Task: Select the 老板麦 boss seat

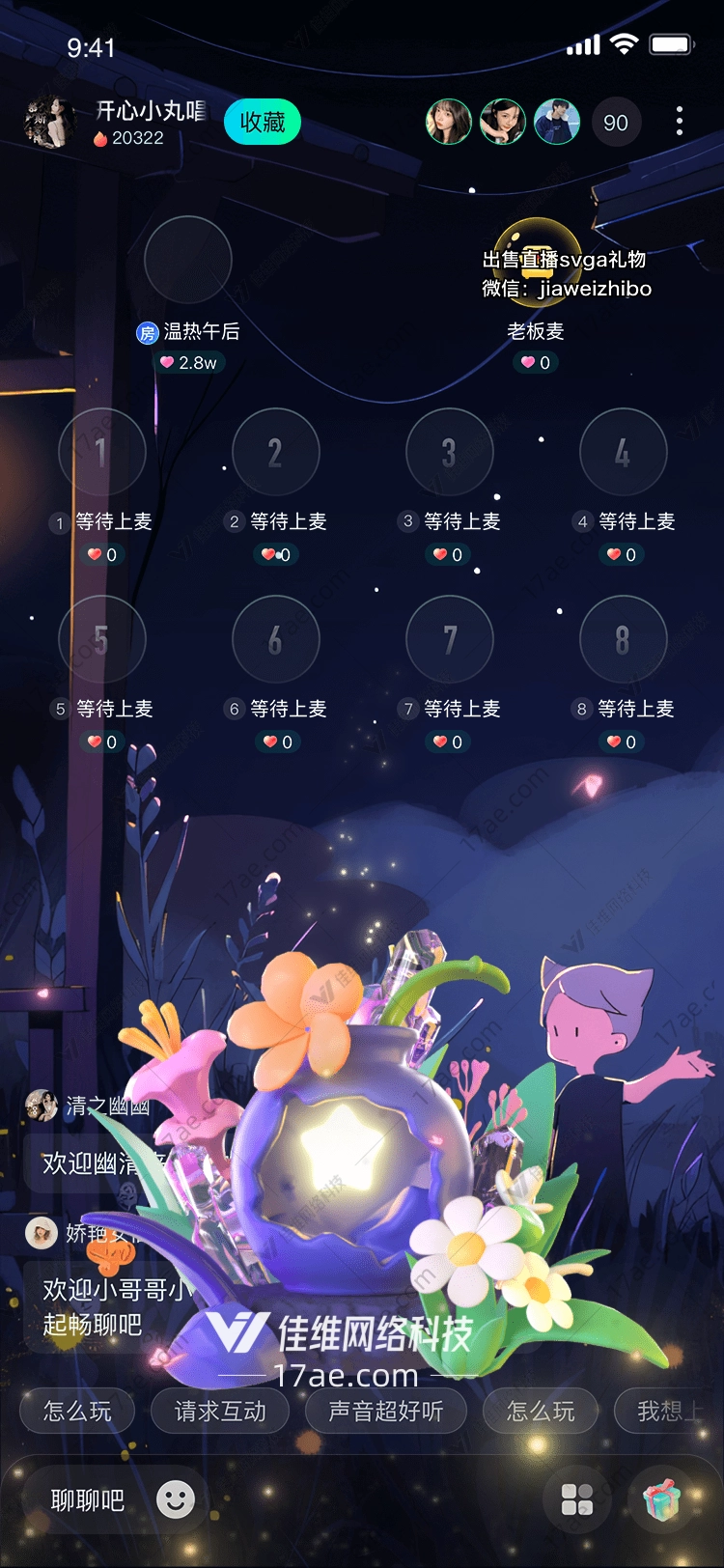Action: pyautogui.click(x=537, y=260)
